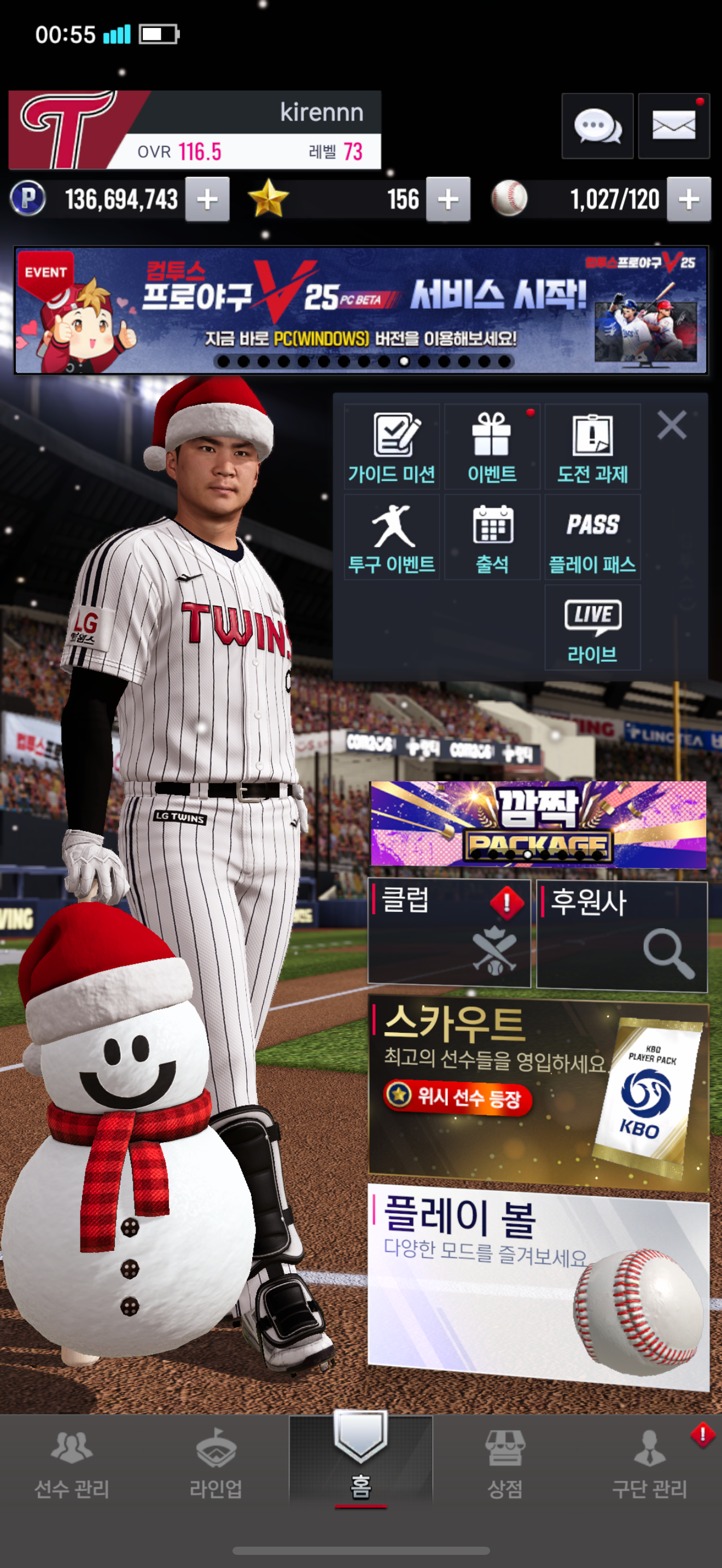Image resolution: width=722 pixels, height=1568 pixels.
Task: Add more P points with plus button
Action: pos(207,199)
